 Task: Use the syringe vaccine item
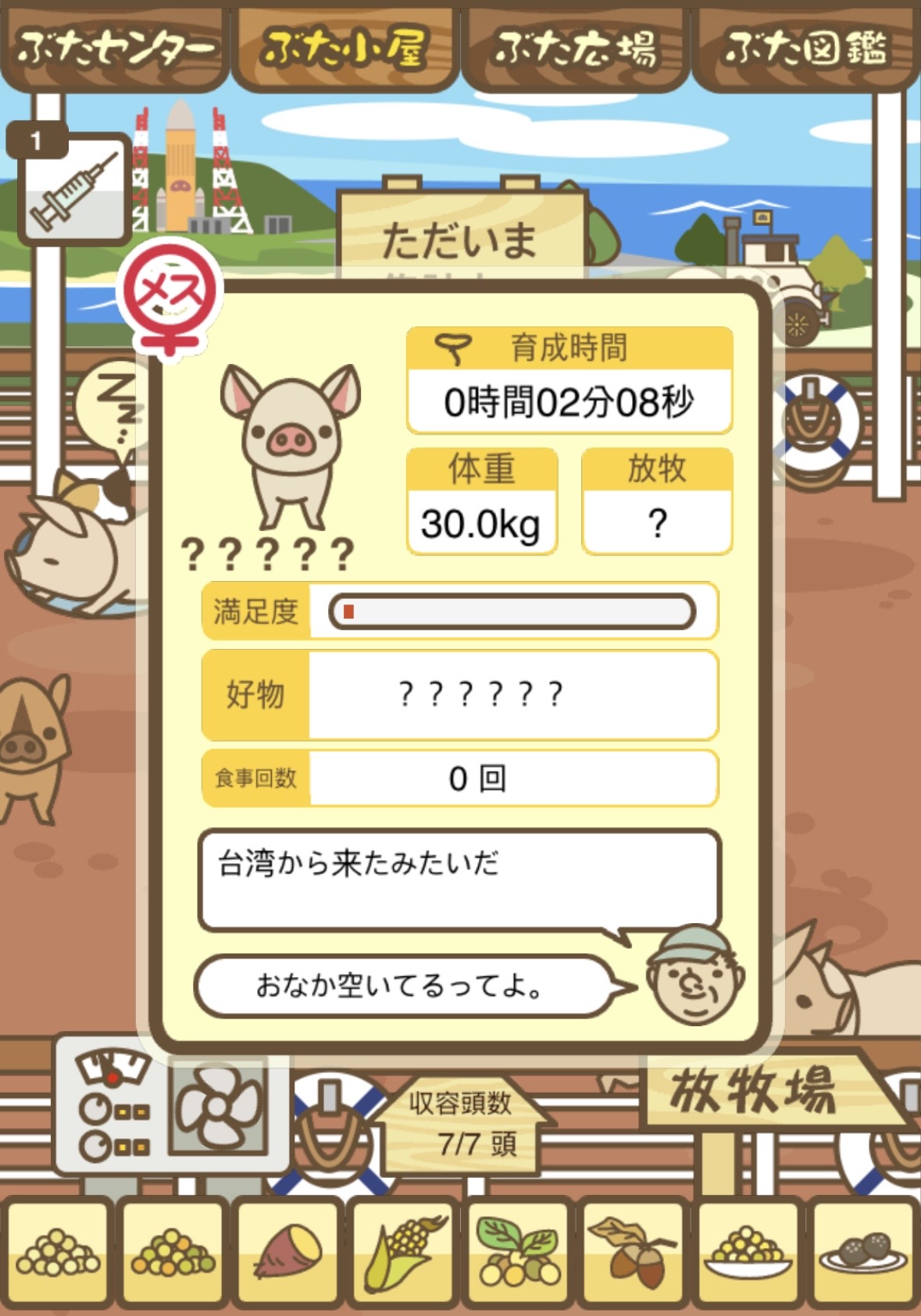pos(73,188)
